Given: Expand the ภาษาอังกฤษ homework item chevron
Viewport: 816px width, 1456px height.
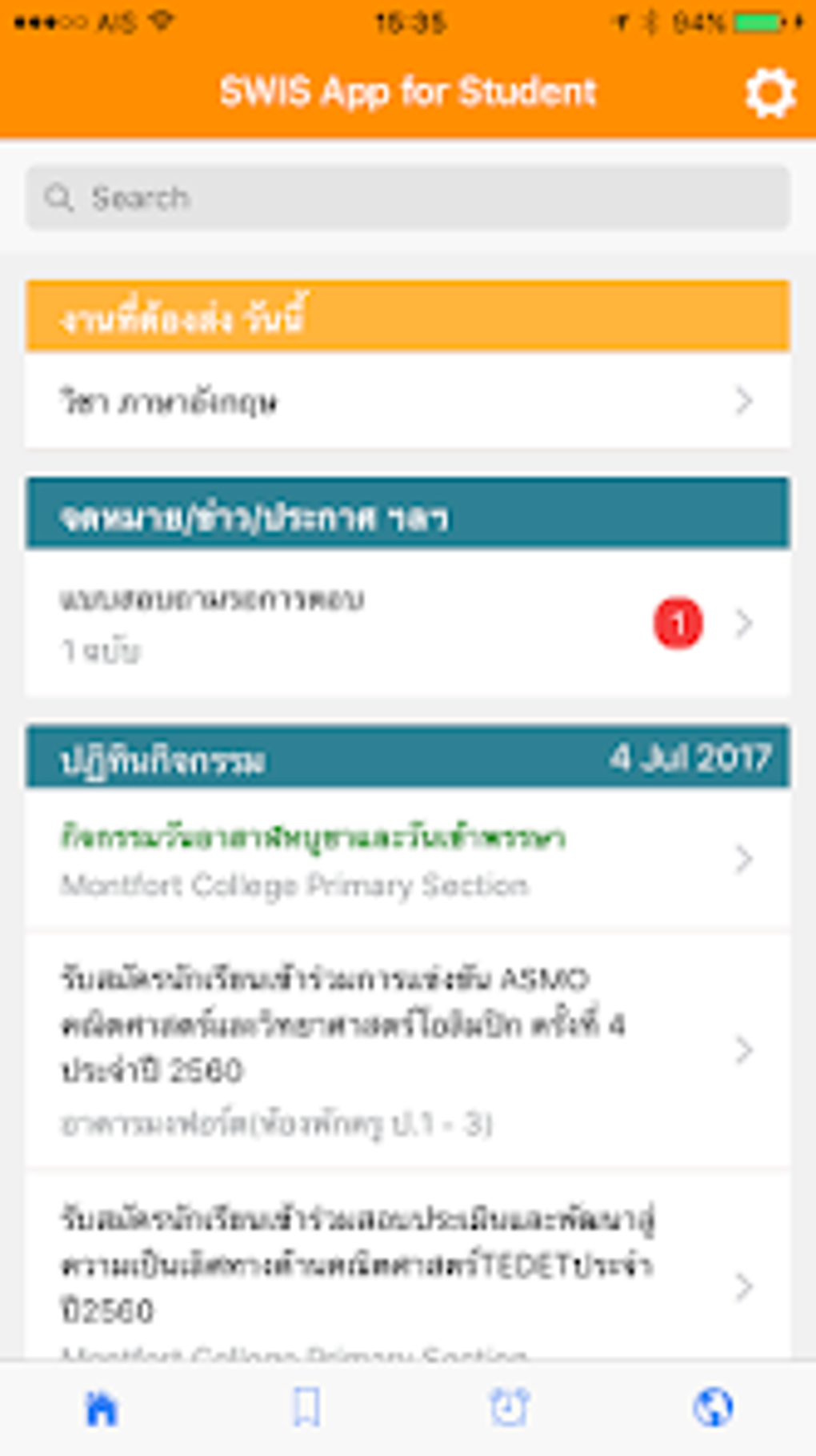Looking at the screenshot, I should click(x=745, y=400).
